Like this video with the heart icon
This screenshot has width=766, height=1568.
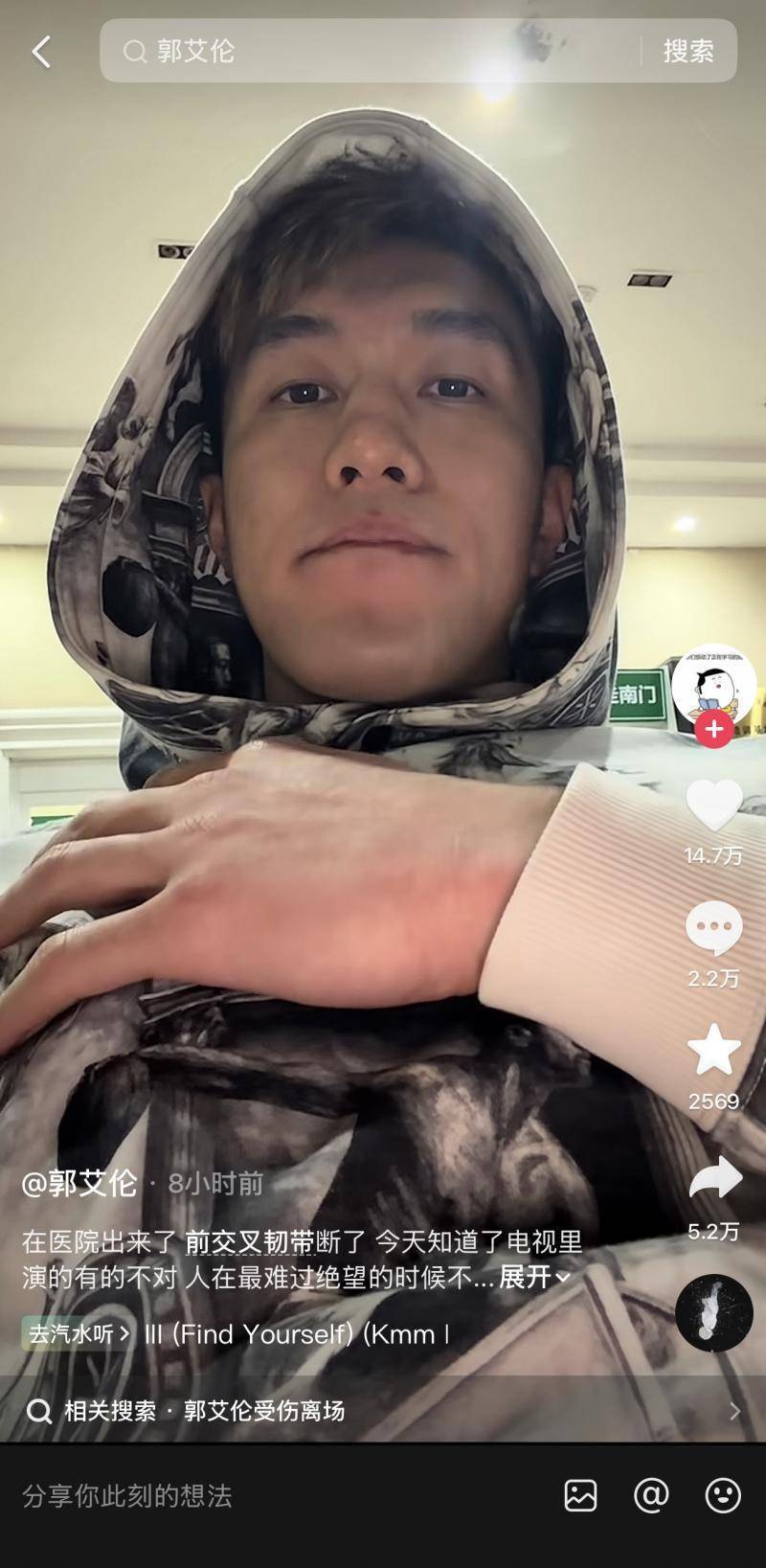713,806
